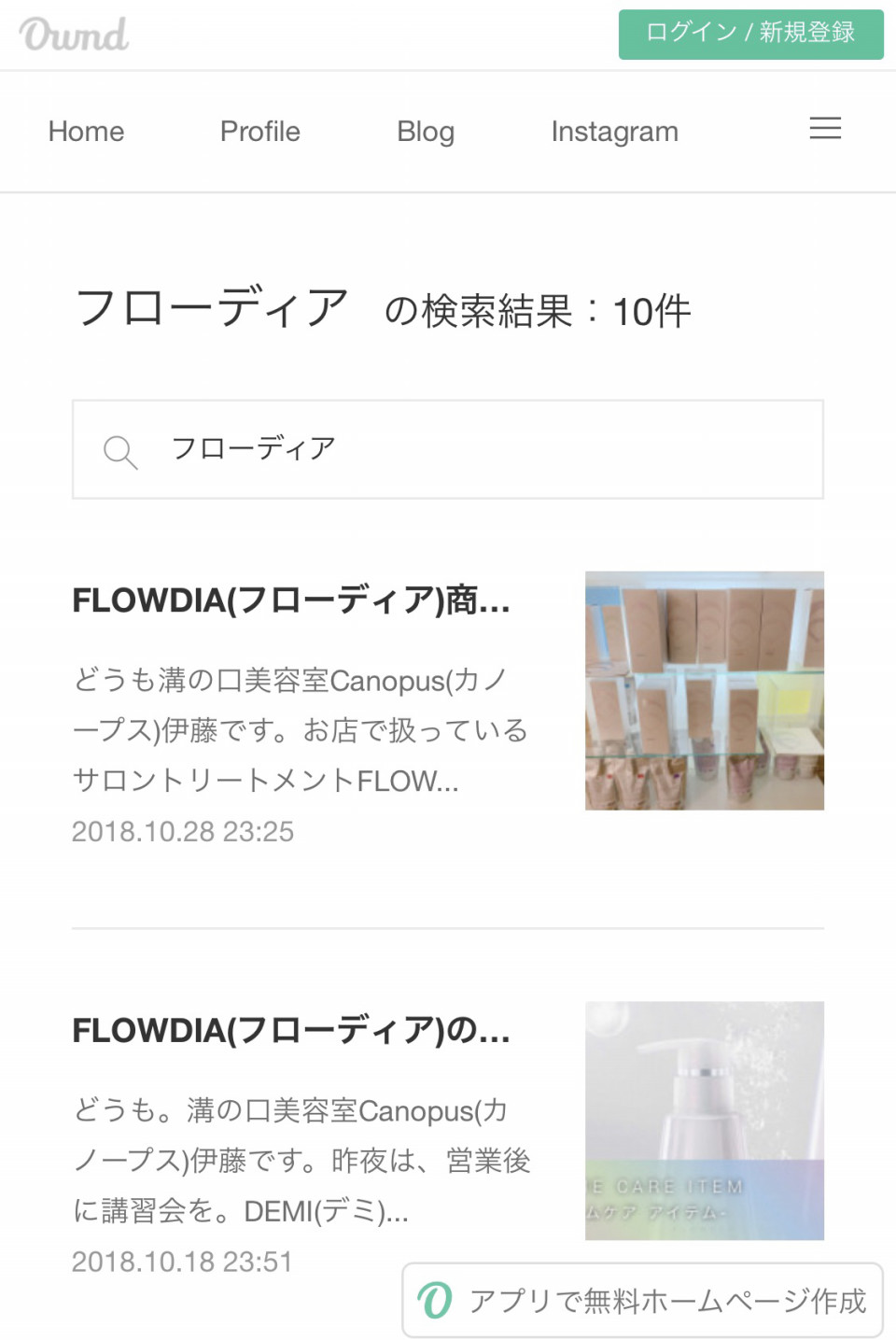The height and width of the screenshot is (1340, 896).
Task: Tap the ログイン / 新規登録 button
Action: pos(750,34)
